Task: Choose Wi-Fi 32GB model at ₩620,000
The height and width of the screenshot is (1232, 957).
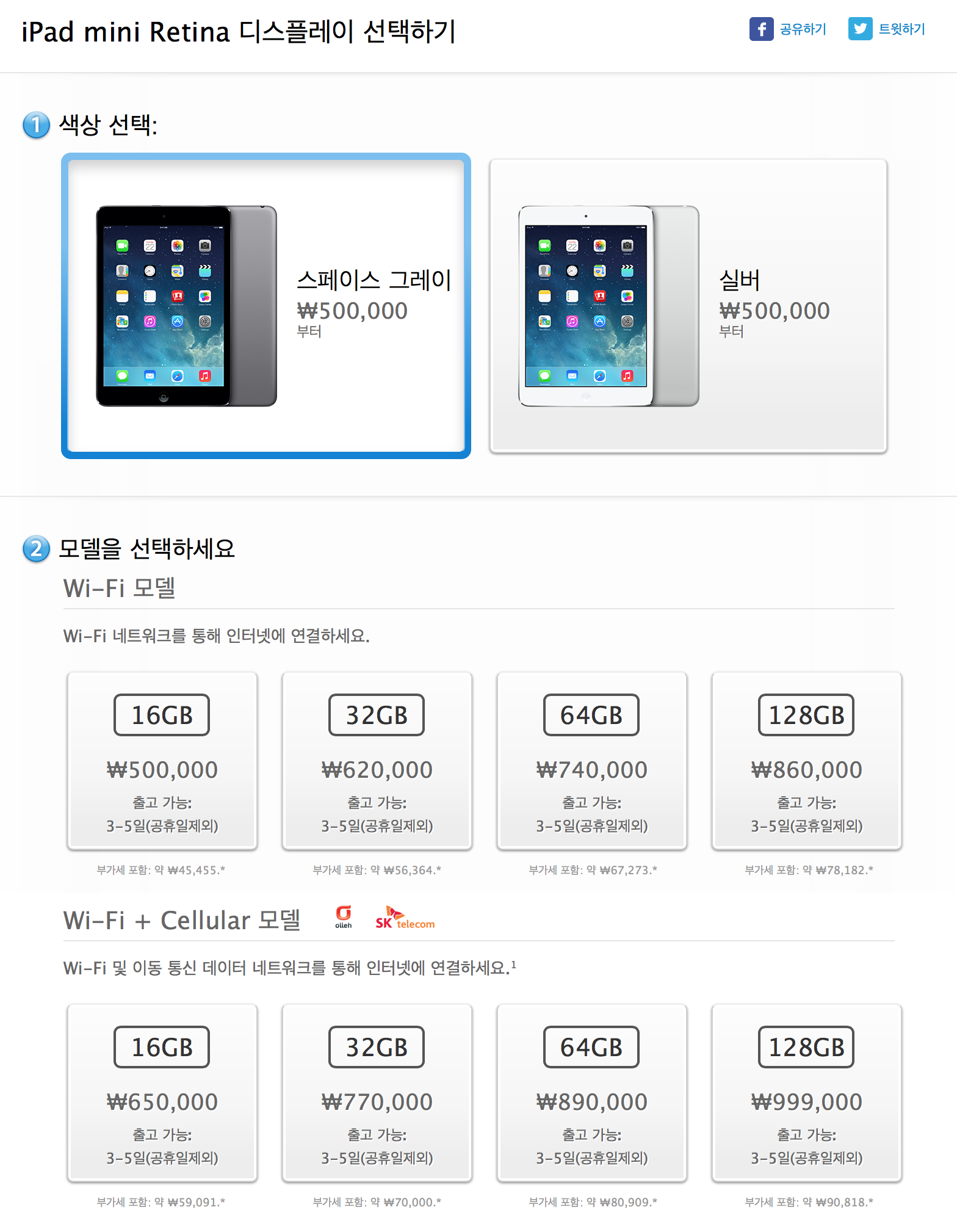Action: tap(377, 760)
